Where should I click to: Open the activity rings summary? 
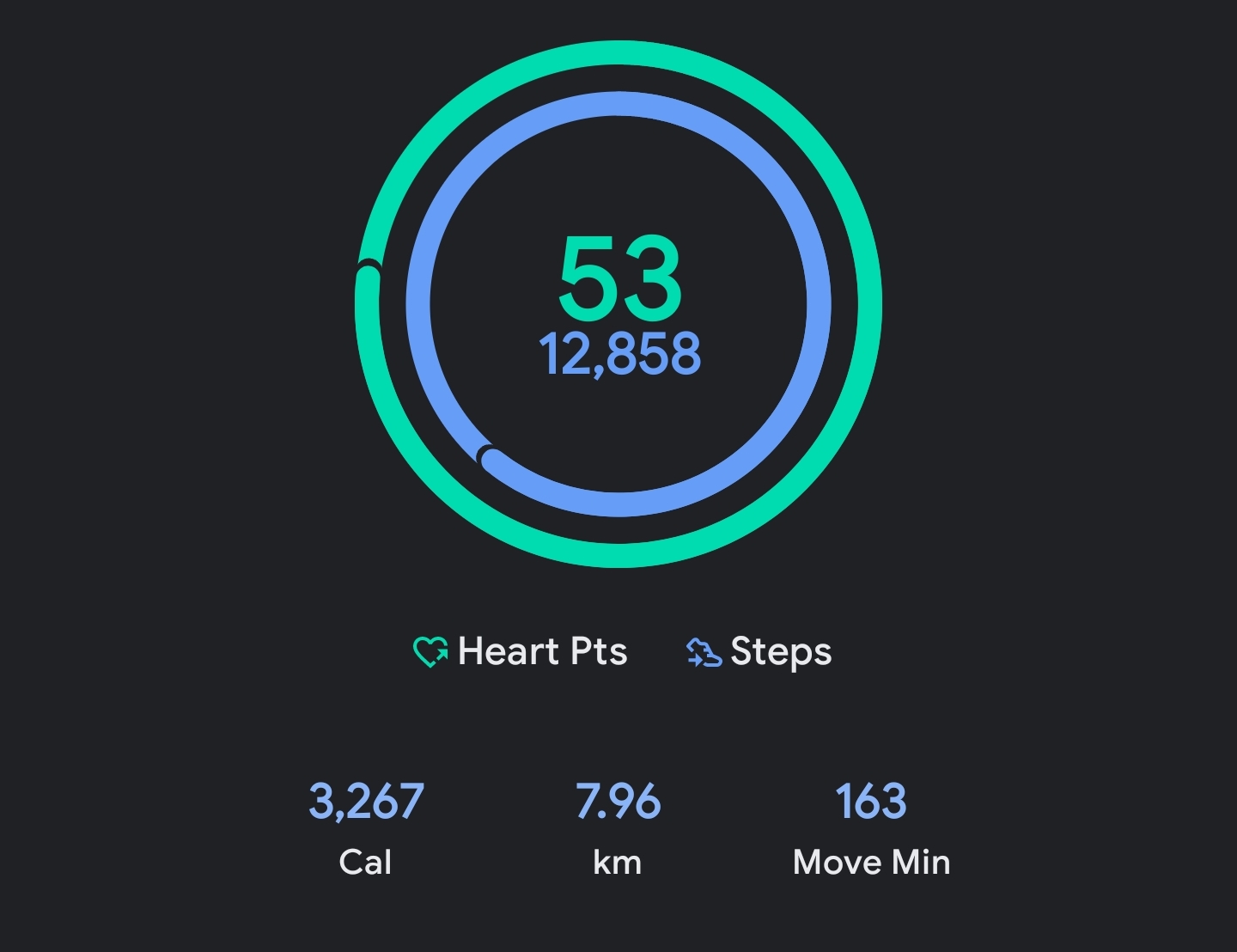618,304
